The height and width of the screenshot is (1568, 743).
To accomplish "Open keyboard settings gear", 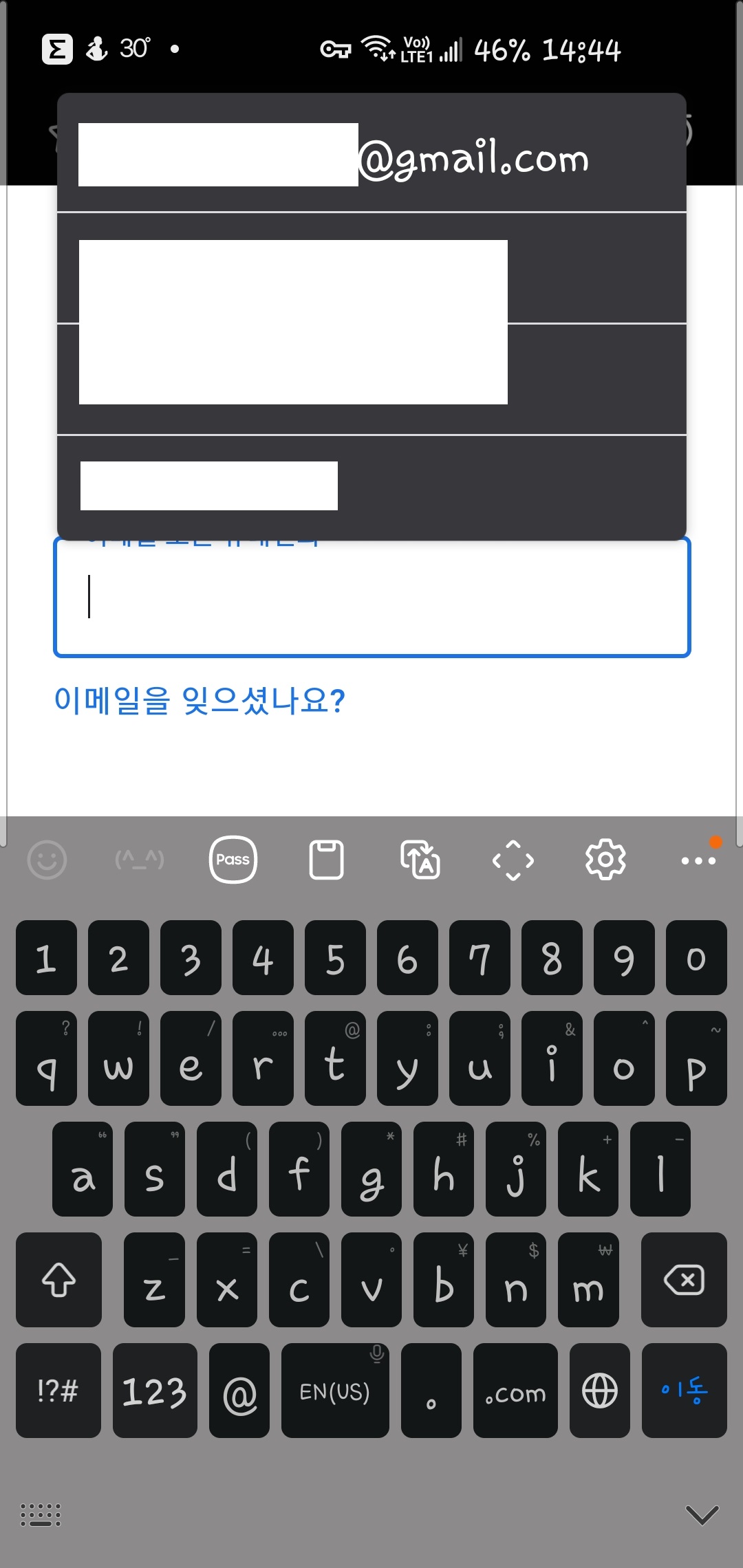I will click(605, 860).
